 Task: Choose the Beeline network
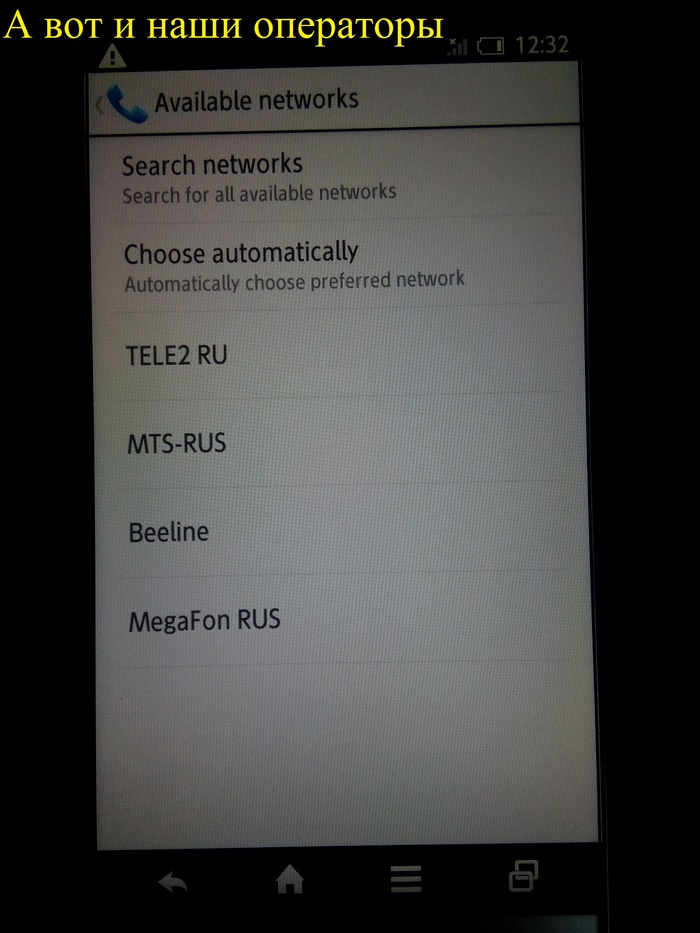(x=169, y=531)
